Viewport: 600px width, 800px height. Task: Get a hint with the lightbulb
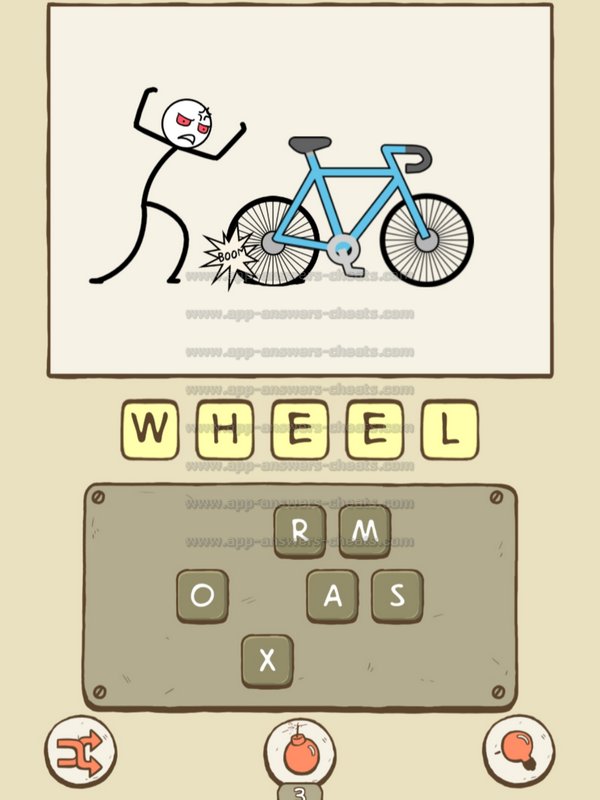[519, 749]
